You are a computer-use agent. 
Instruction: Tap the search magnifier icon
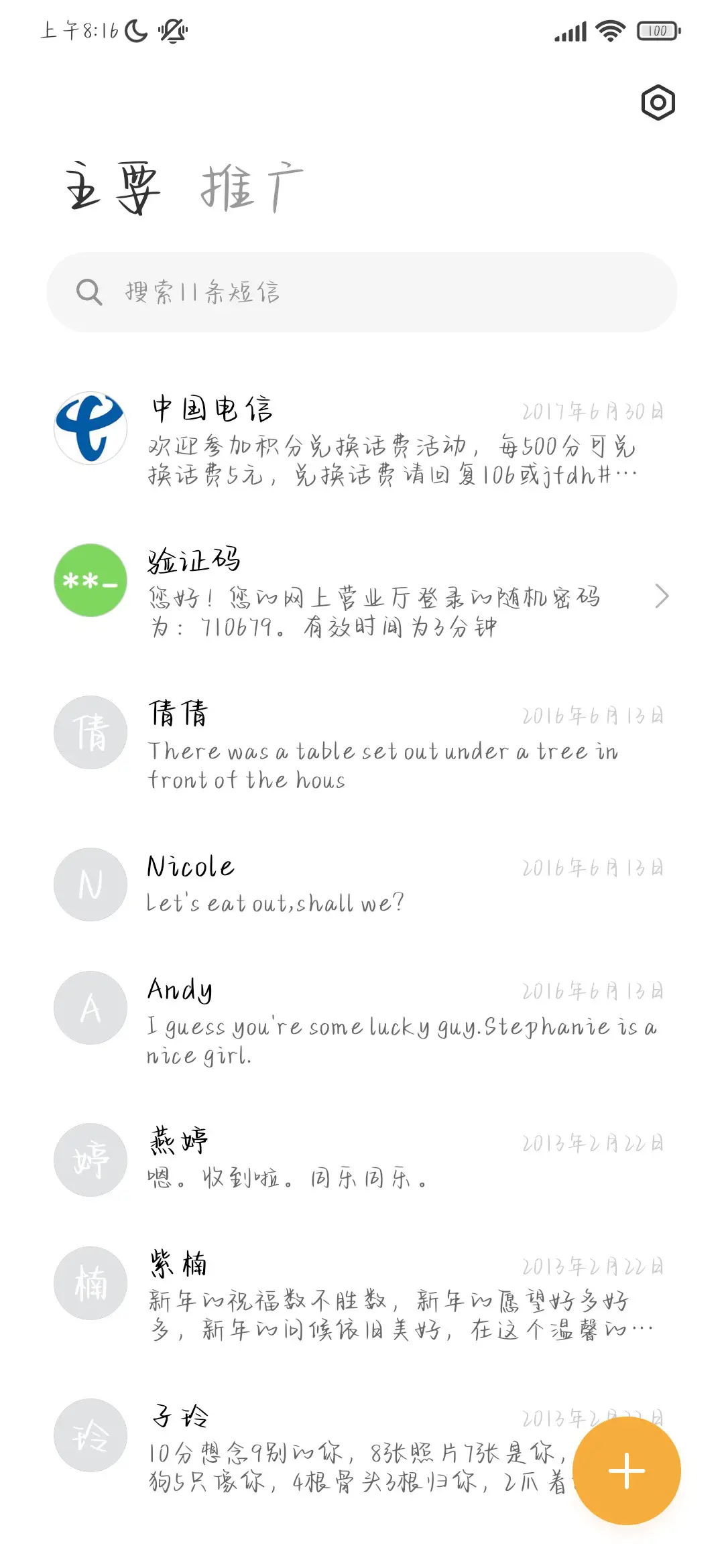click(90, 291)
